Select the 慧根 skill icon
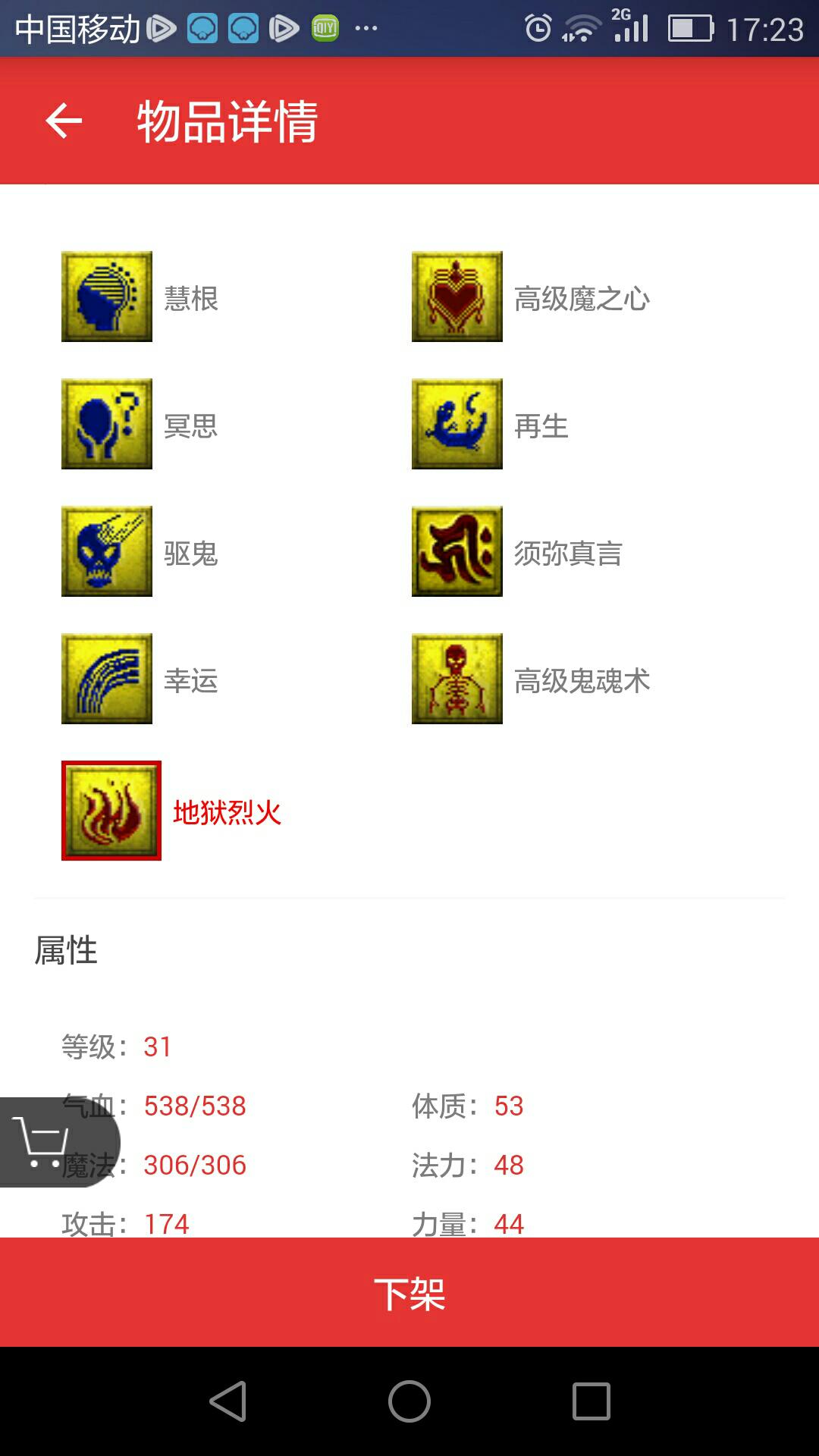The width and height of the screenshot is (819, 1456). click(107, 297)
